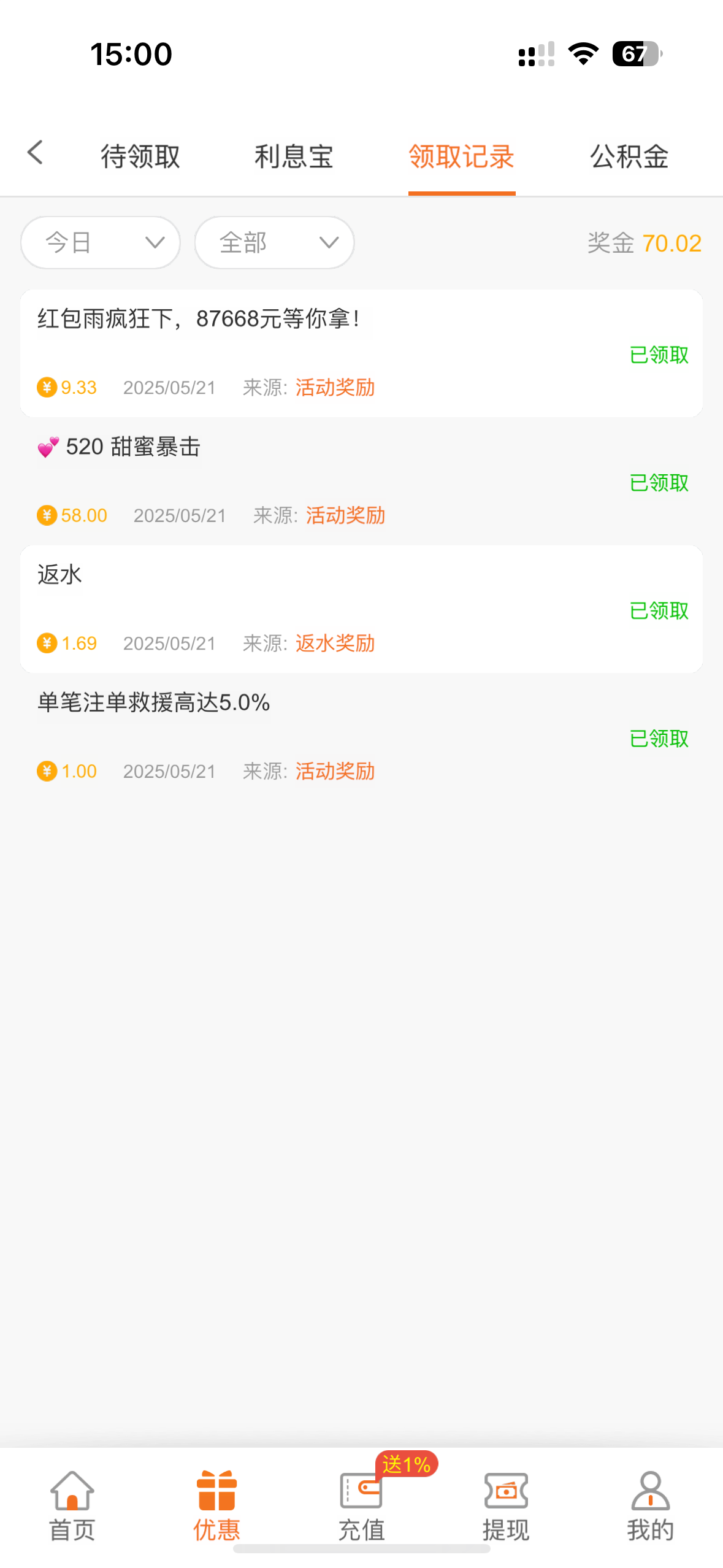The height and width of the screenshot is (1568, 723).
Task: Go back with the top-left arrow
Action: 36,153
